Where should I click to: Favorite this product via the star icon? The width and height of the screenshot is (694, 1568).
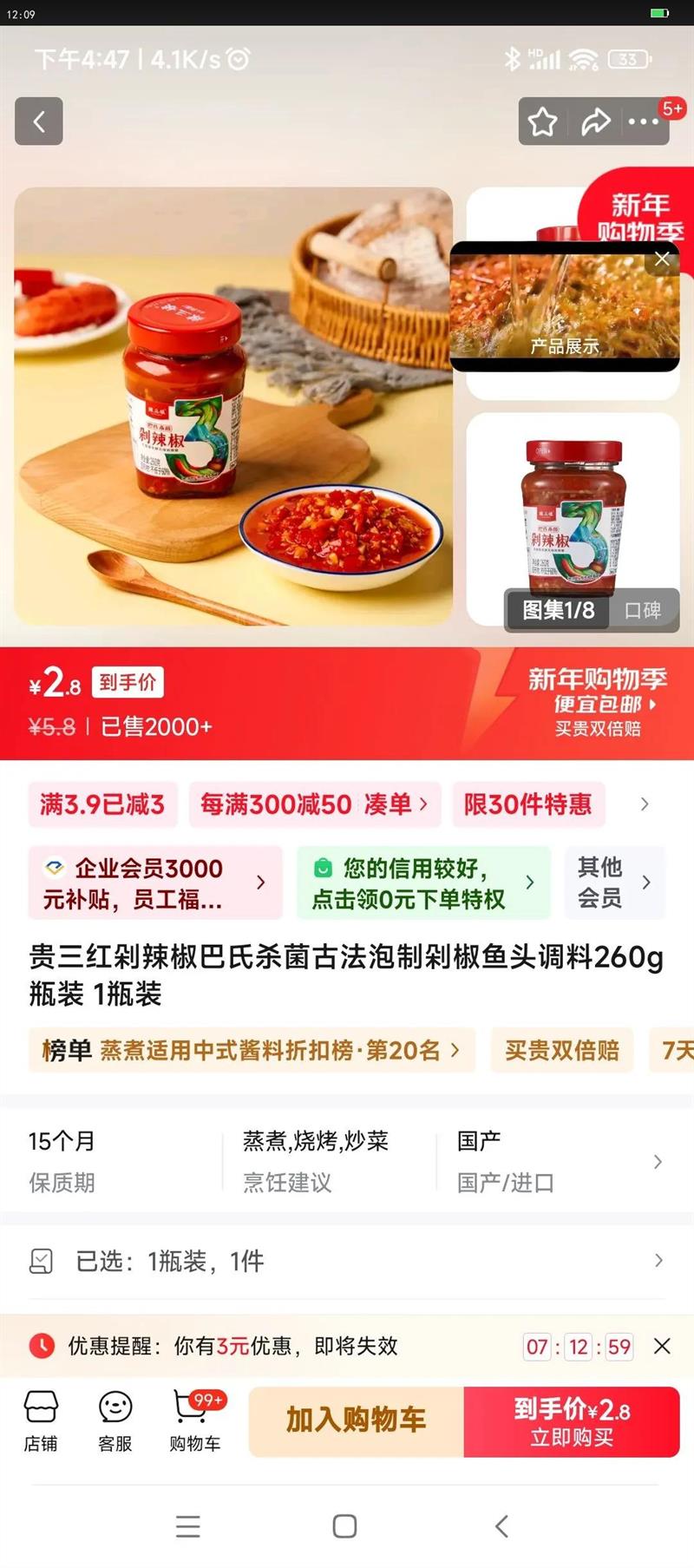point(542,122)
